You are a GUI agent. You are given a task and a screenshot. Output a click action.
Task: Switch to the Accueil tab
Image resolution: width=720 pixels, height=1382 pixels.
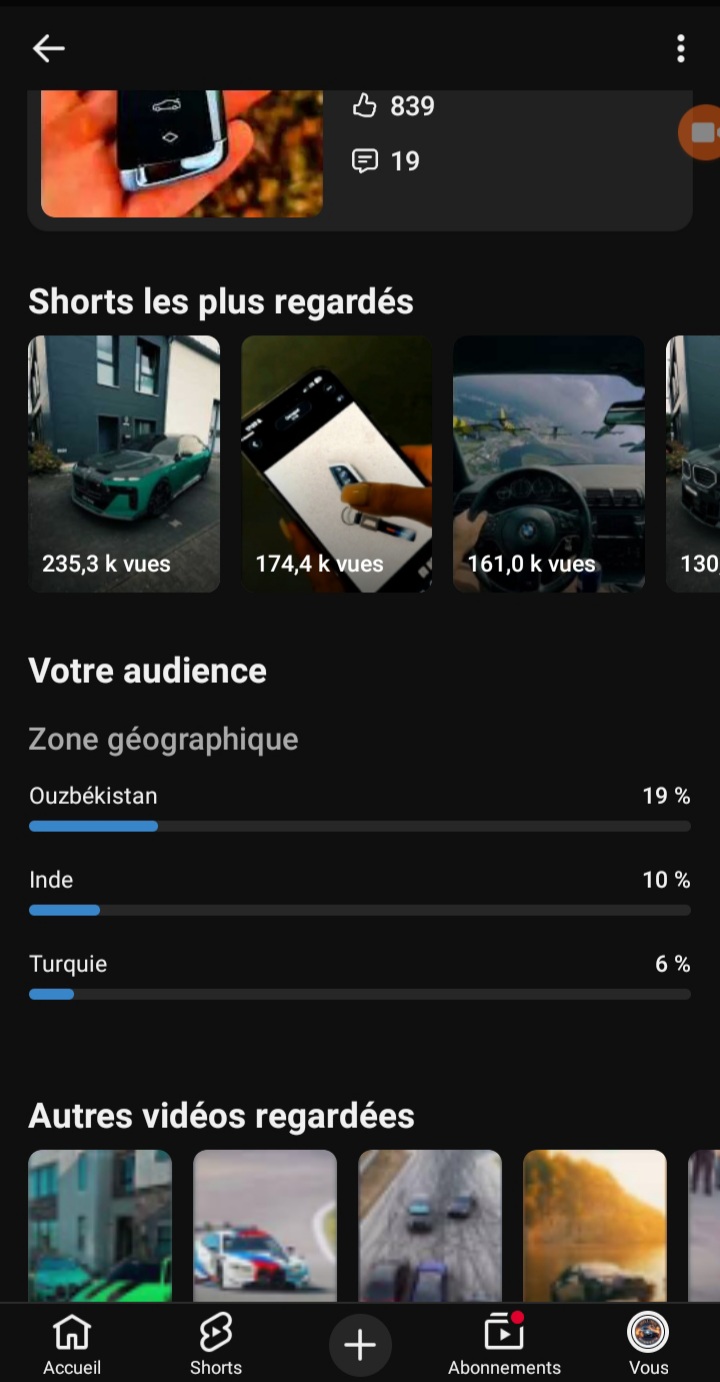coord(72,1344)
